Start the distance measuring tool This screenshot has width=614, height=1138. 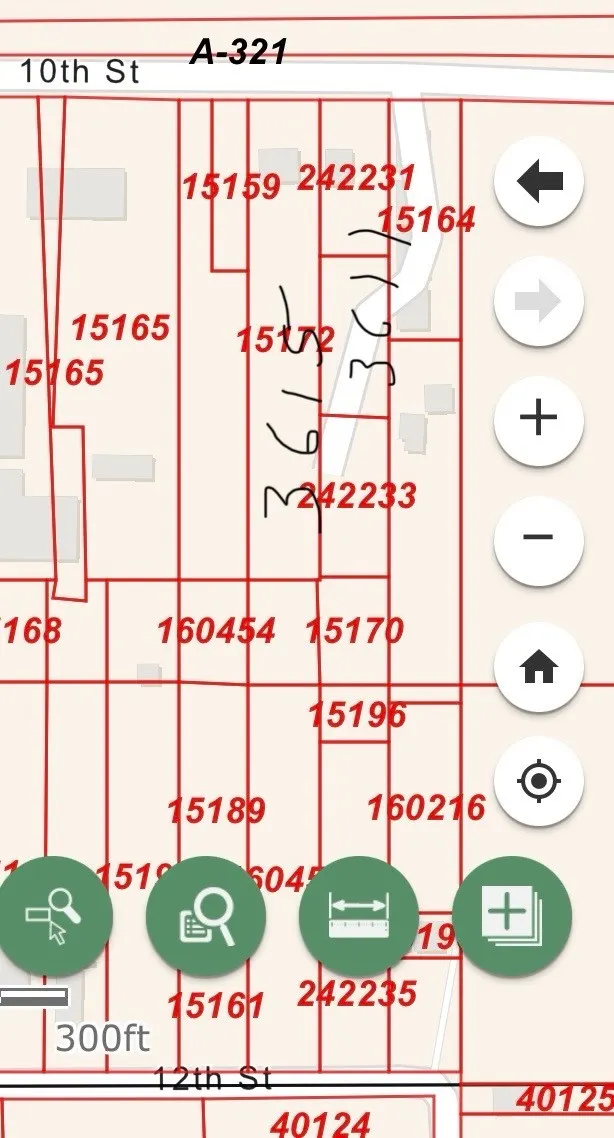click(358, 916)
